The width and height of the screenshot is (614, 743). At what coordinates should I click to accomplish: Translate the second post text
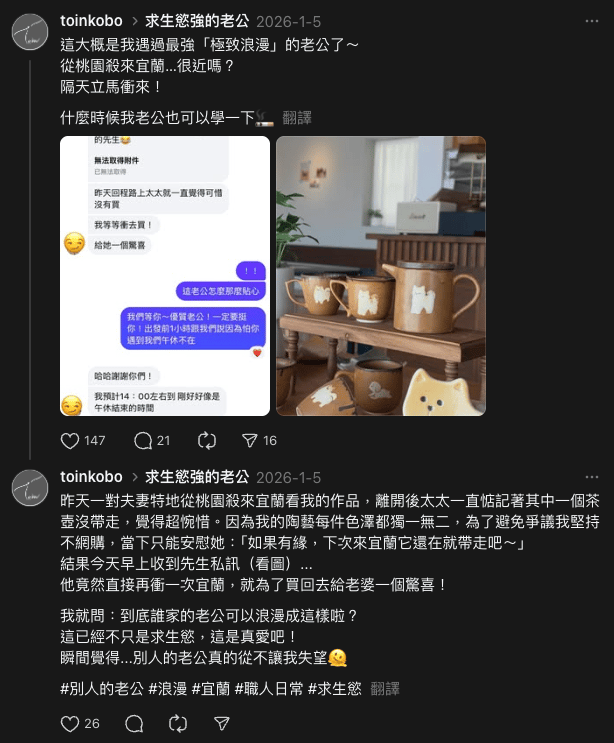pyautogui.click(x=385, y=688)
